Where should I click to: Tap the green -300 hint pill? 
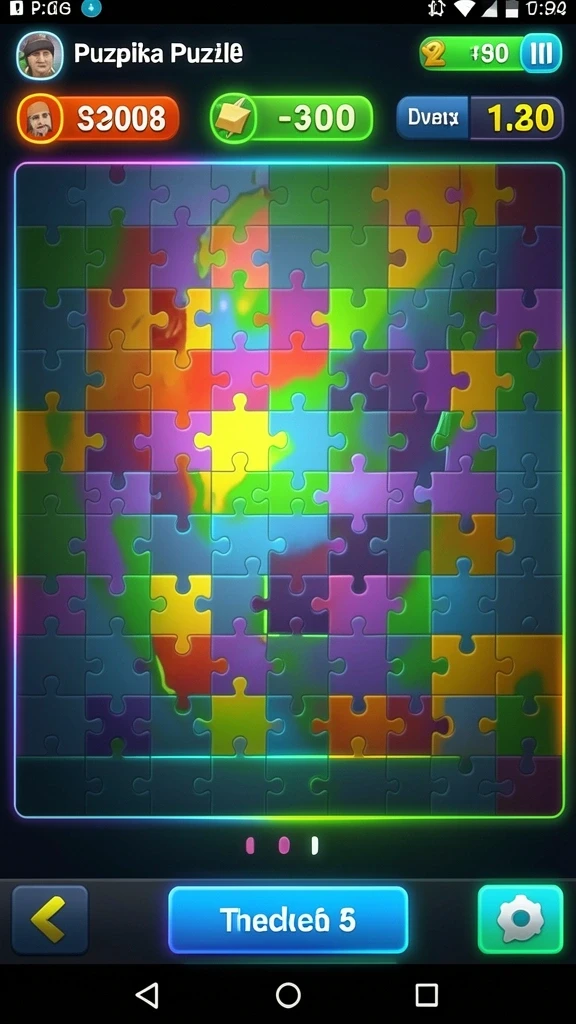tap(291, 119)
